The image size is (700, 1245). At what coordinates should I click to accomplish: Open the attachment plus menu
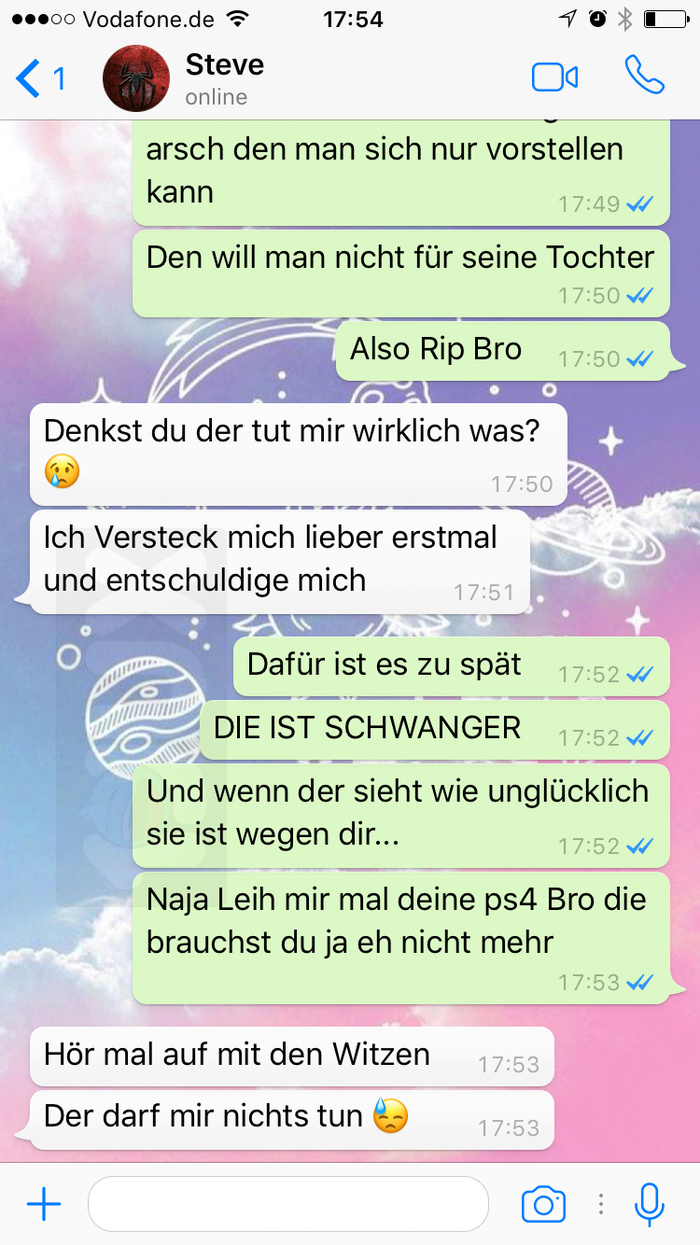[43, 1204]
